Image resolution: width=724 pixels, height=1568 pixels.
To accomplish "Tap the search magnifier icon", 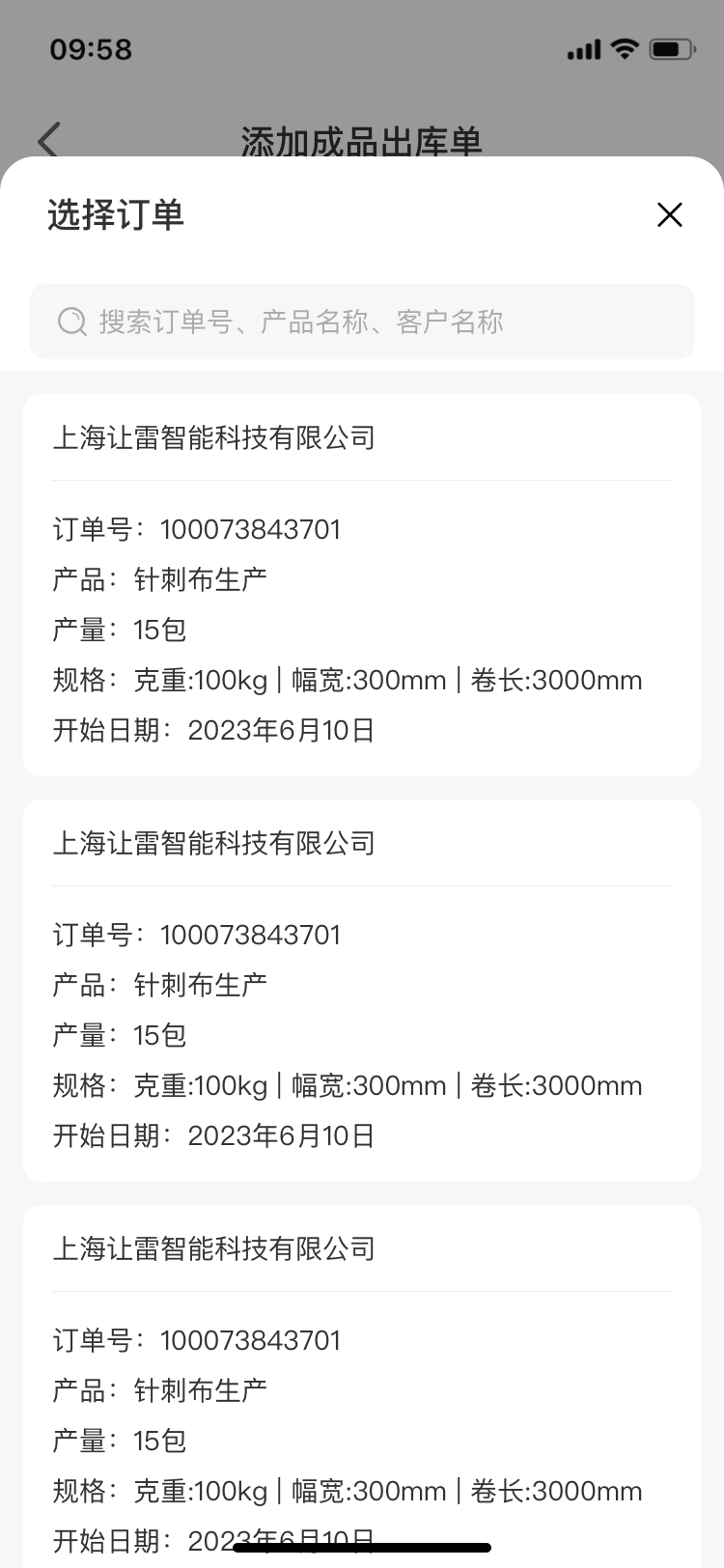I will coord(71,321).
